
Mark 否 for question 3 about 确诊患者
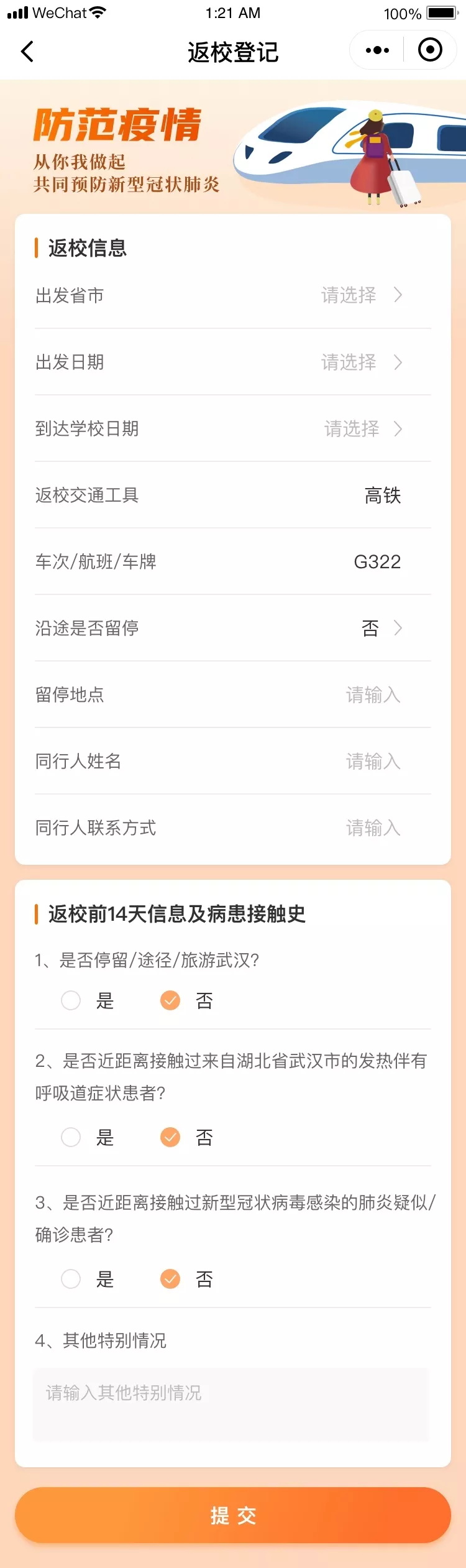[170, 1279]
